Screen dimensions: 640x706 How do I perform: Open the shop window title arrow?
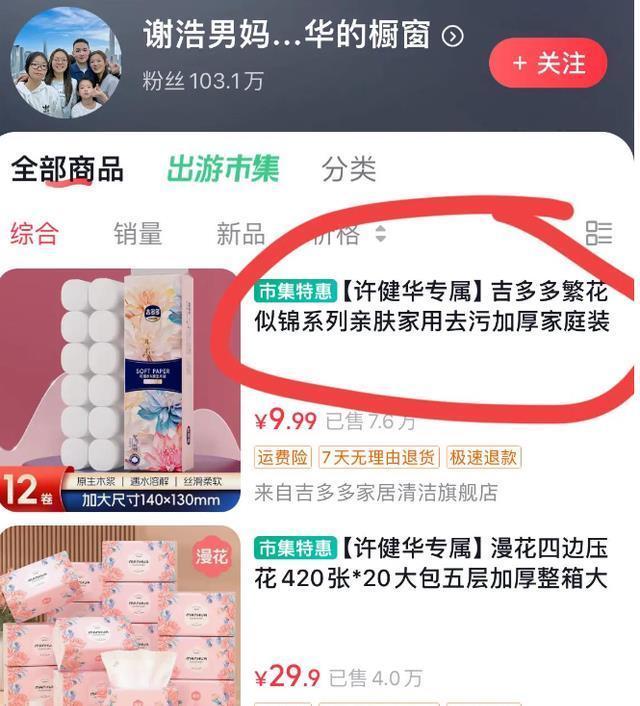pos(453,37)
